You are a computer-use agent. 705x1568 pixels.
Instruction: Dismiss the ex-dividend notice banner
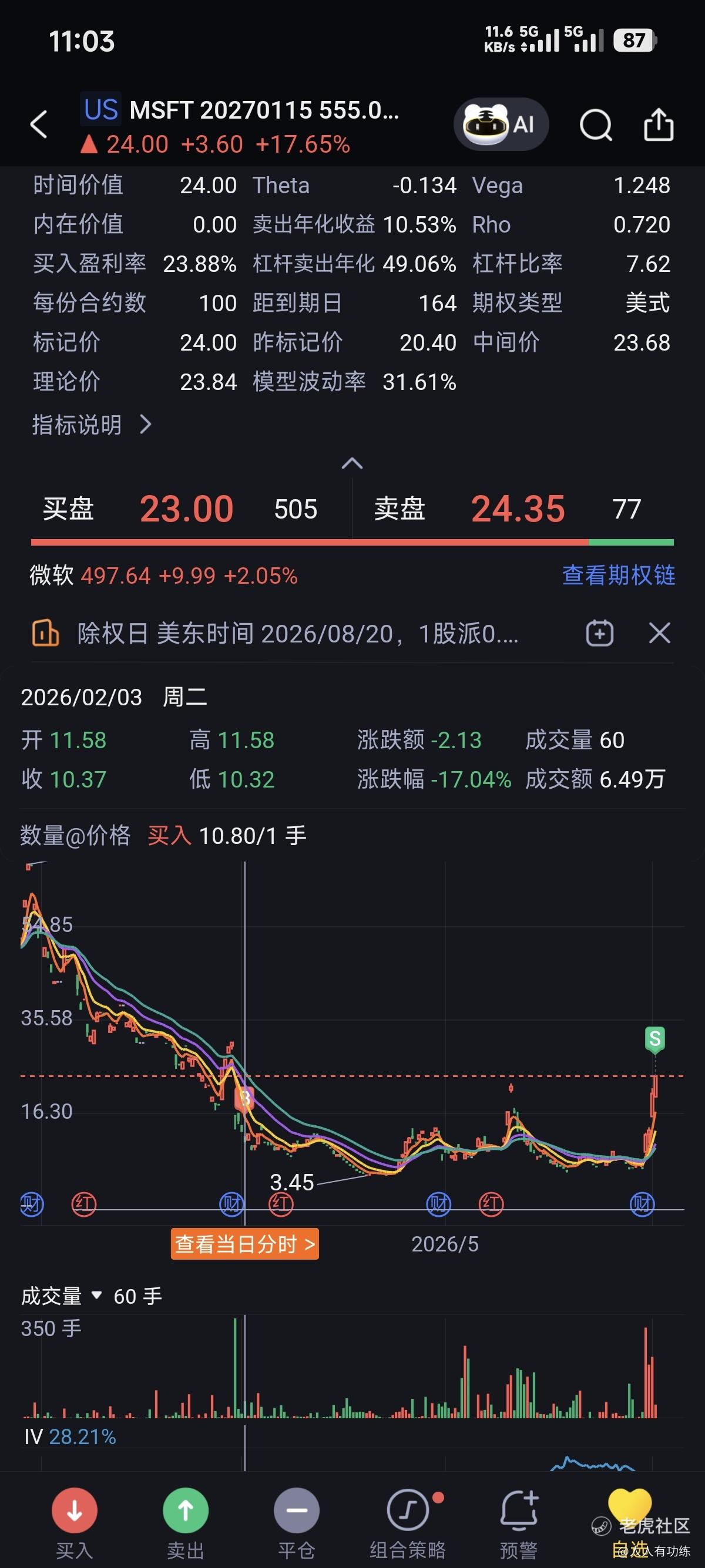[659, 633]
